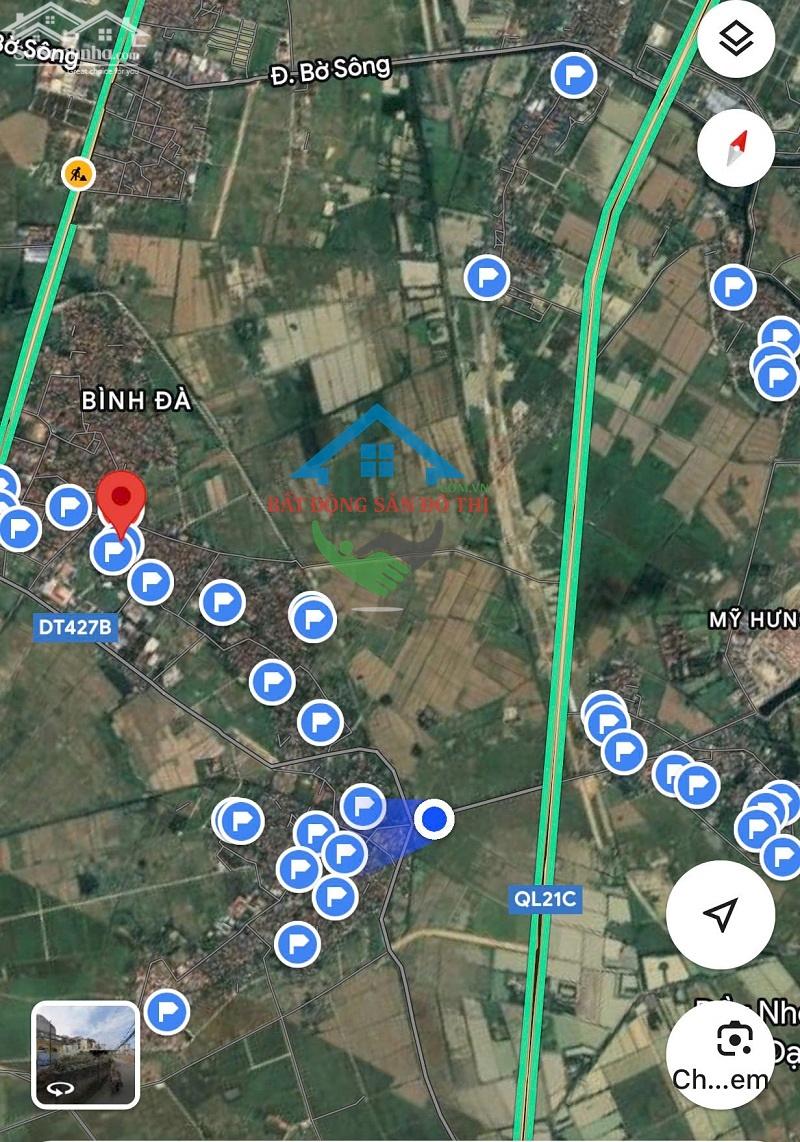Open the camera Lens button
The image size is (800, 1142).
point(733,1045)
